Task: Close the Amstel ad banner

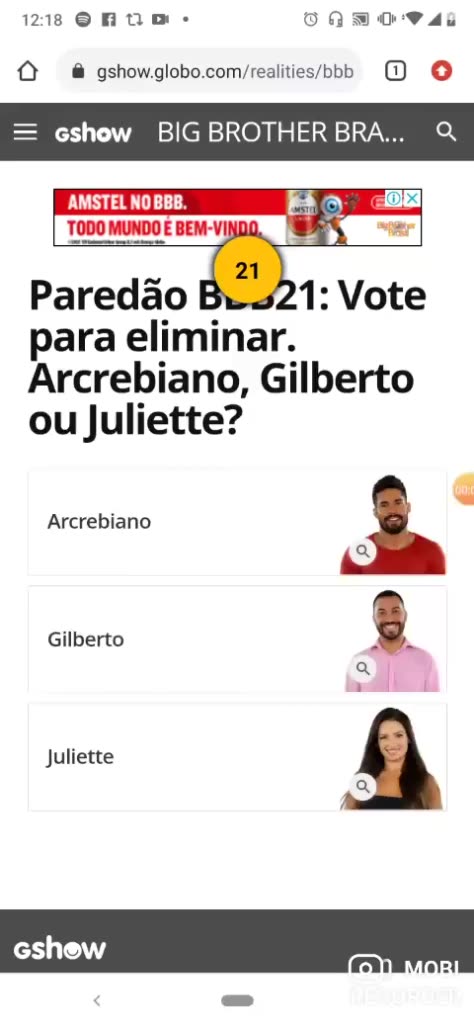Action: 412,198
